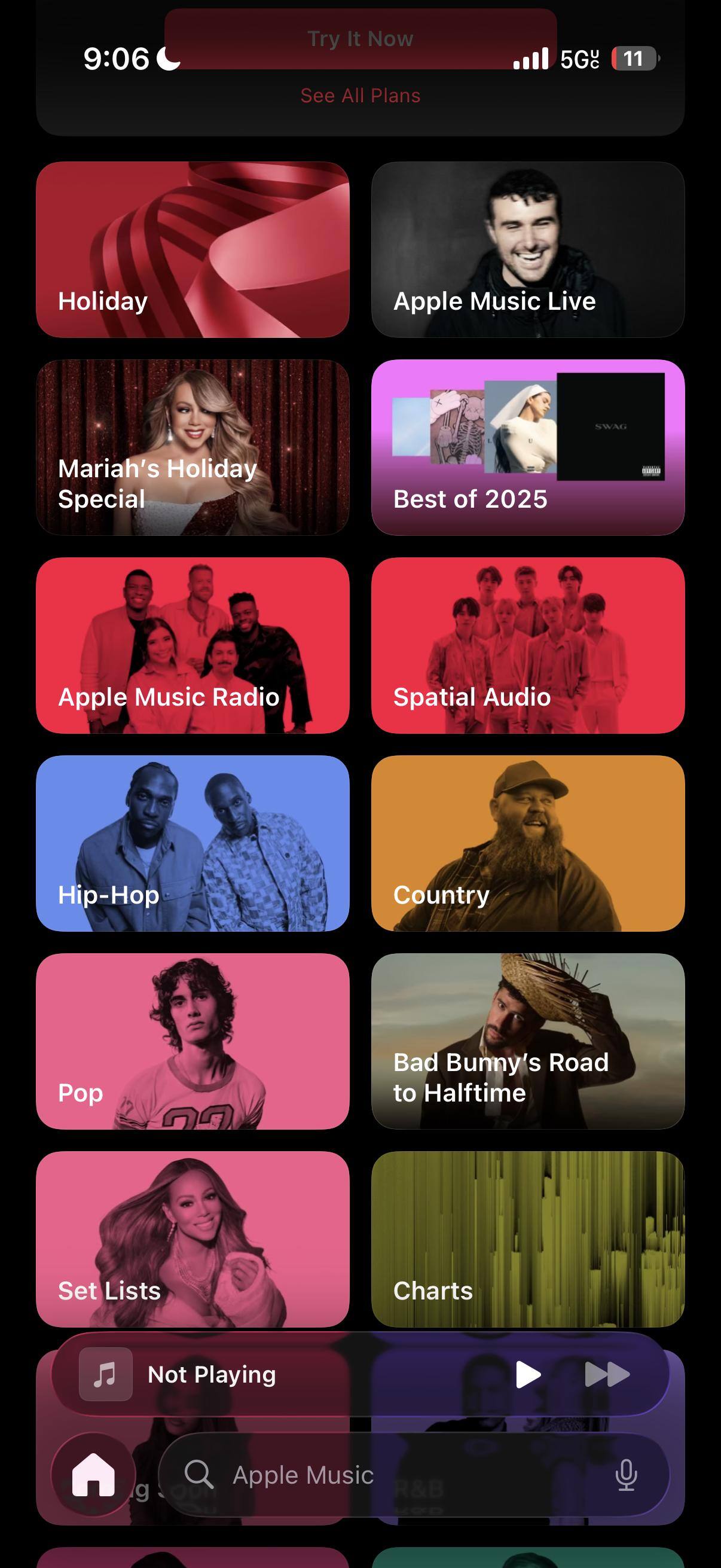
Task: Browse the Country genre
Action: [527, 843]
